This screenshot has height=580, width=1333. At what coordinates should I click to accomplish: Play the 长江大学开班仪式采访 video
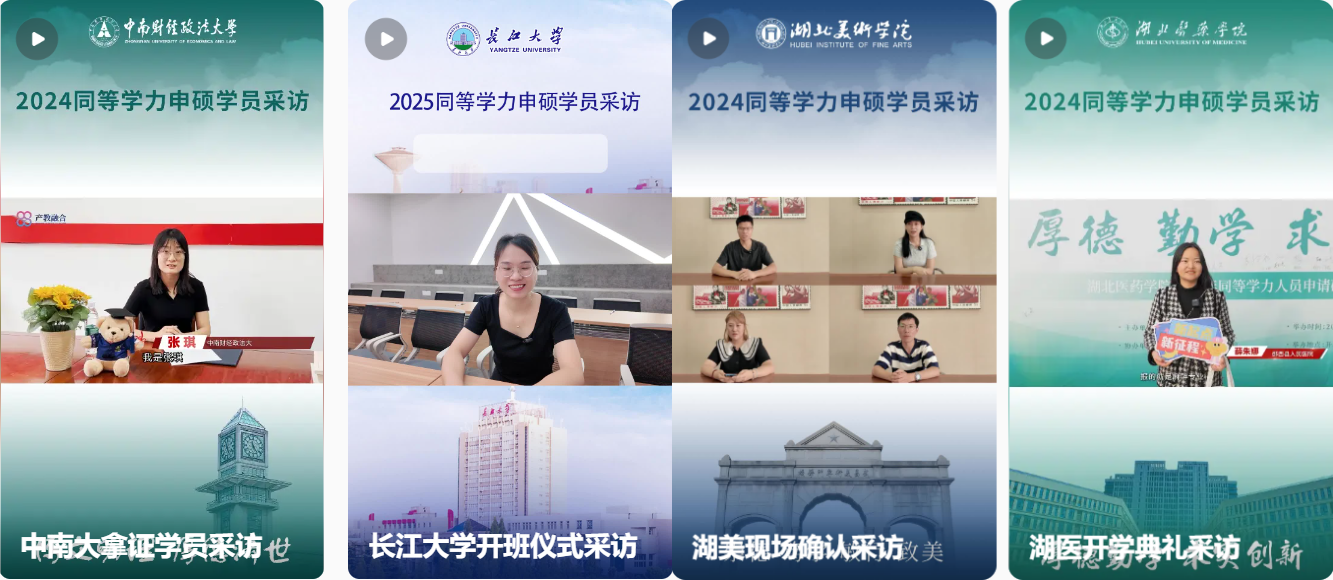tap(386, 39)
